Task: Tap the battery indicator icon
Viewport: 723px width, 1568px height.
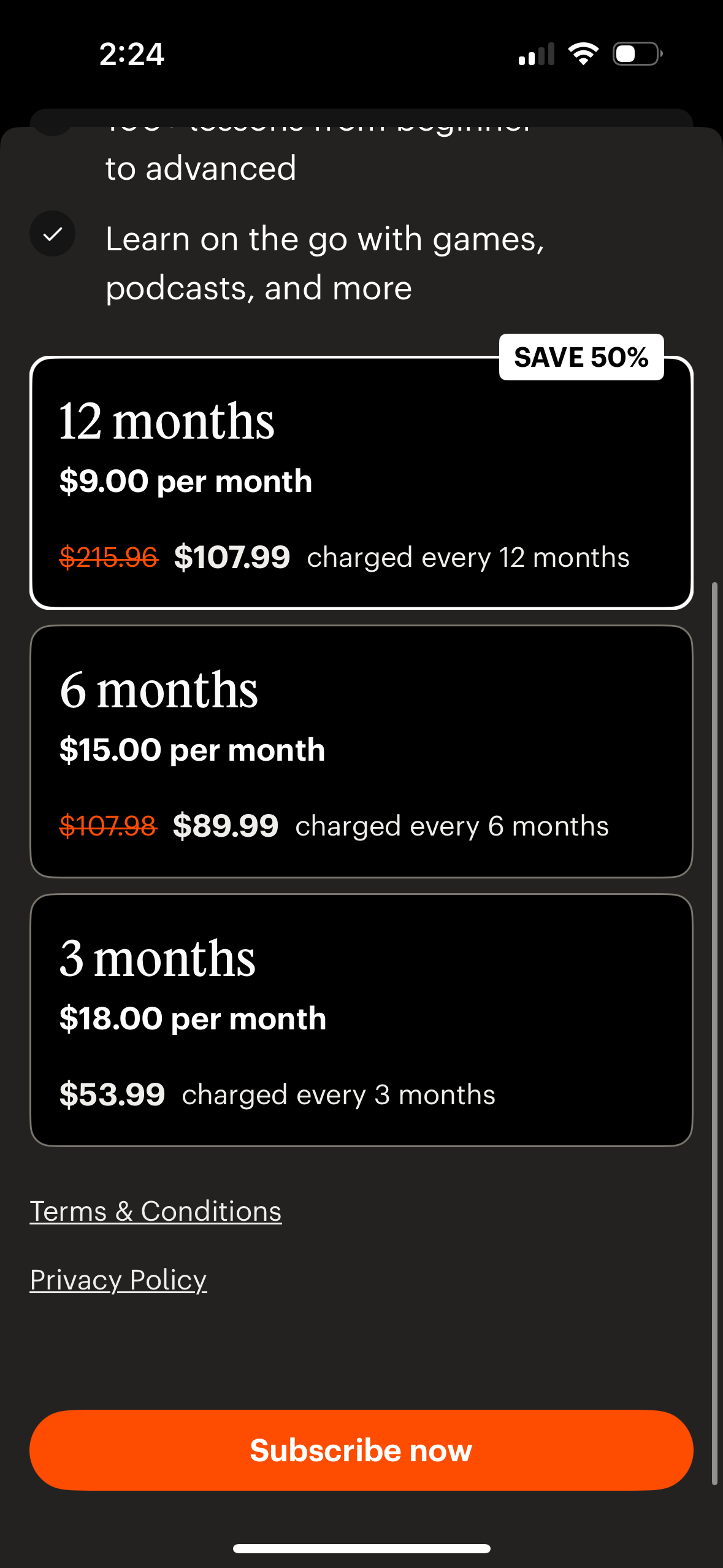Action: [635, 54]
